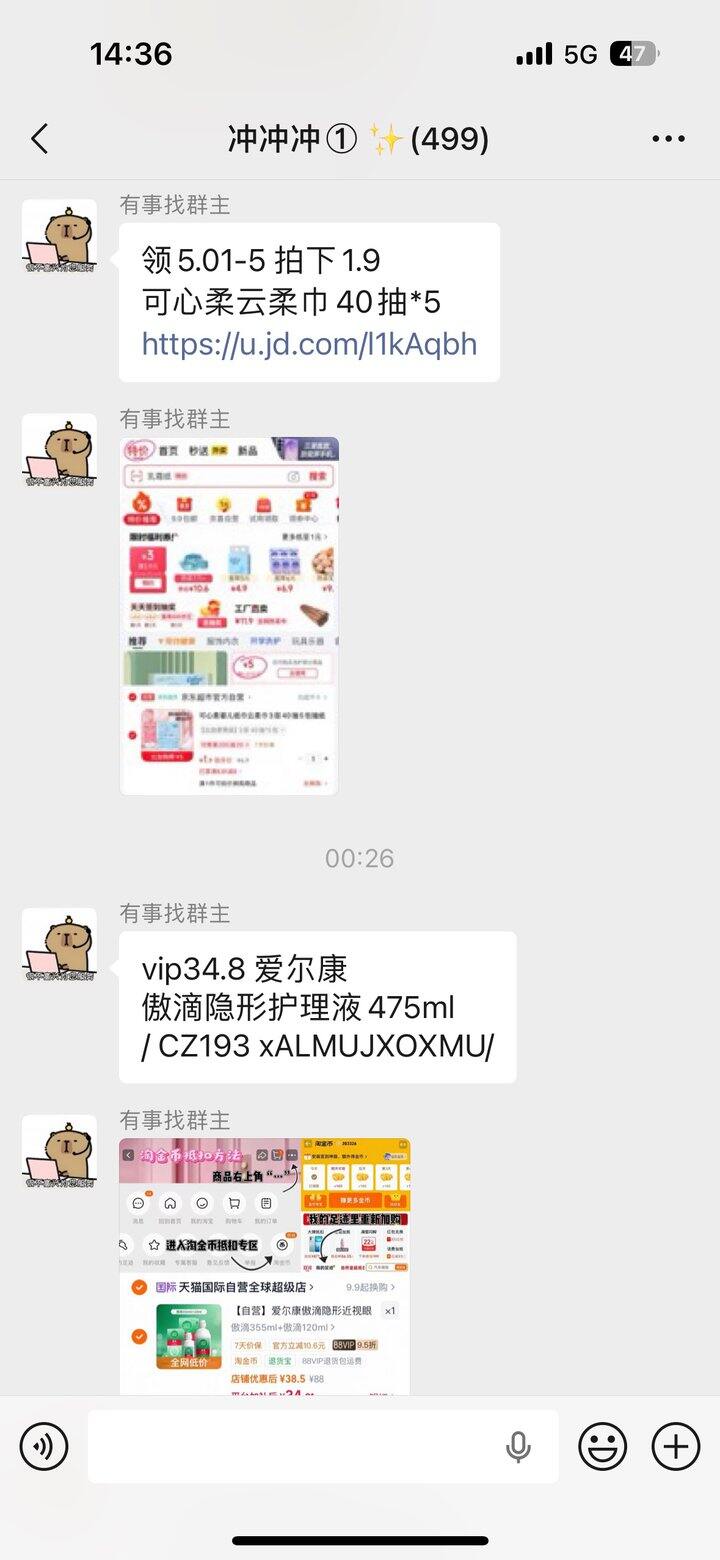The image size is (720, 1560).
Task: Switch to voice message input
Action: [x=44, y=1446]
